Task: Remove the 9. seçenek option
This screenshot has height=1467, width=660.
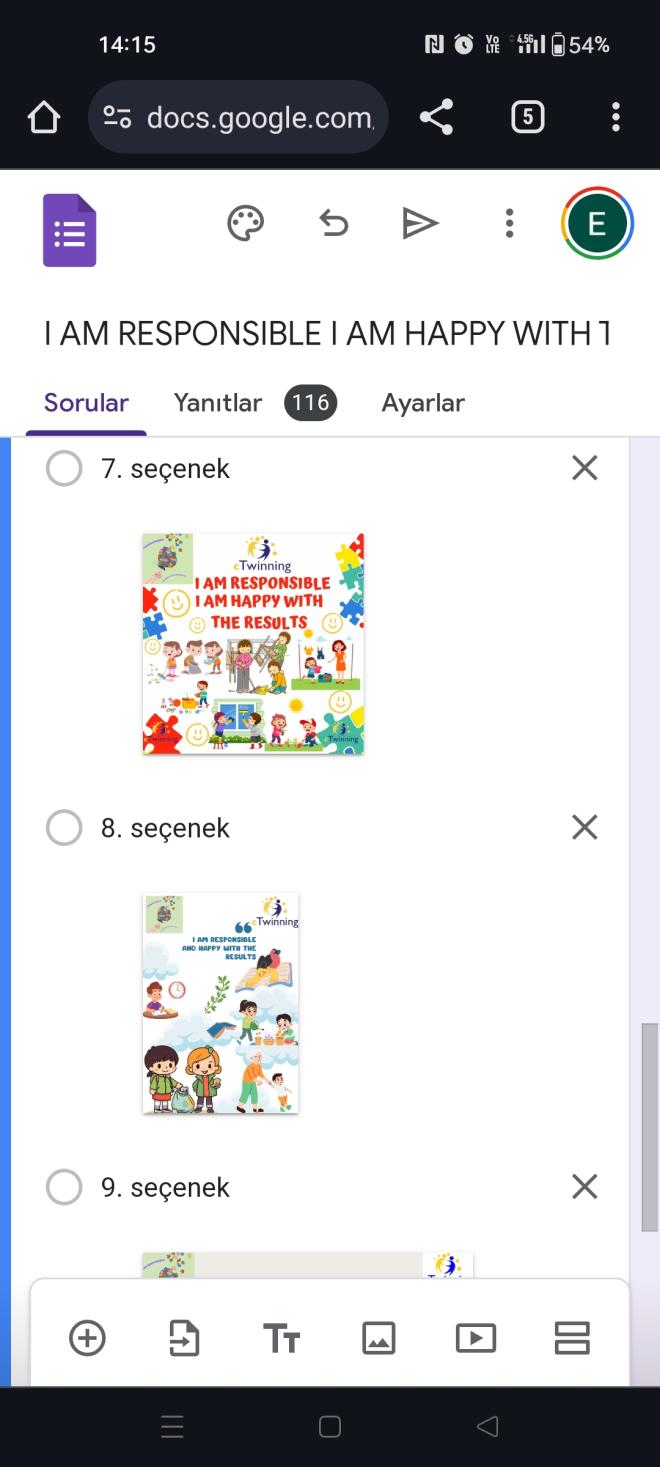Action: click(x=584, y=1187)
